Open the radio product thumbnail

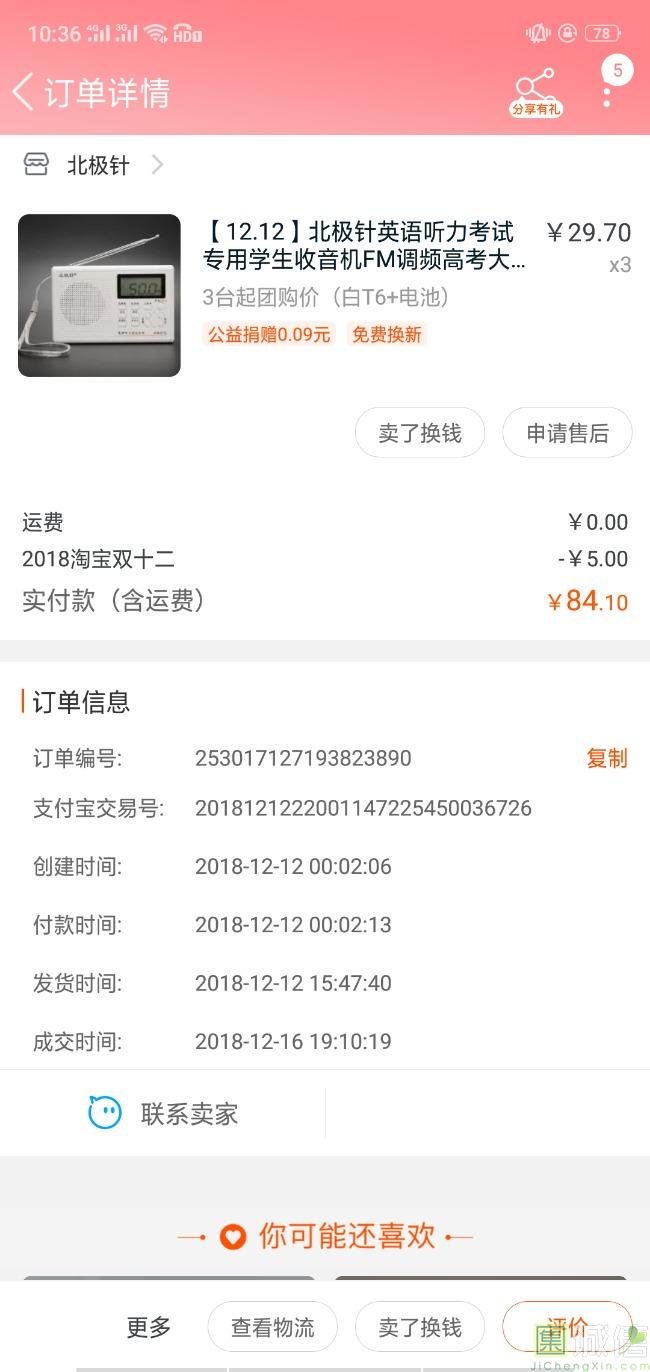[x=99, y=295]
